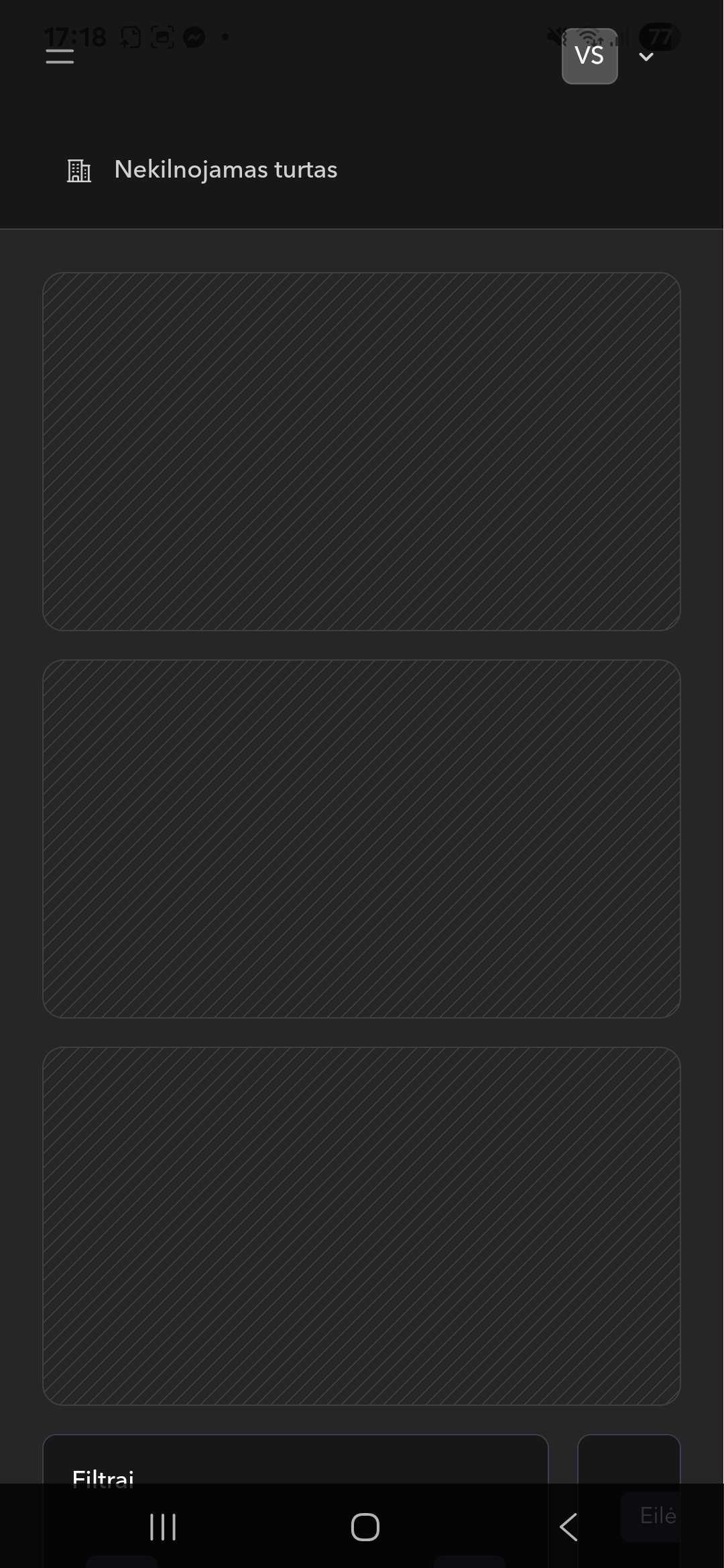
Task: Open the VS profile avatar
Action: coord(589,56)
